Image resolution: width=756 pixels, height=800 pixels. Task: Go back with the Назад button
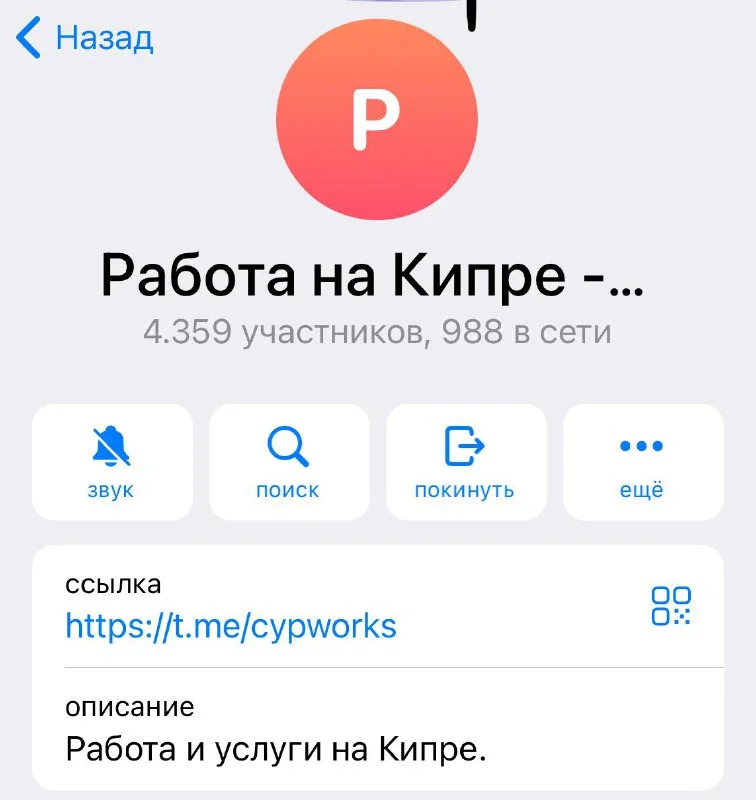tap(86, 39)
